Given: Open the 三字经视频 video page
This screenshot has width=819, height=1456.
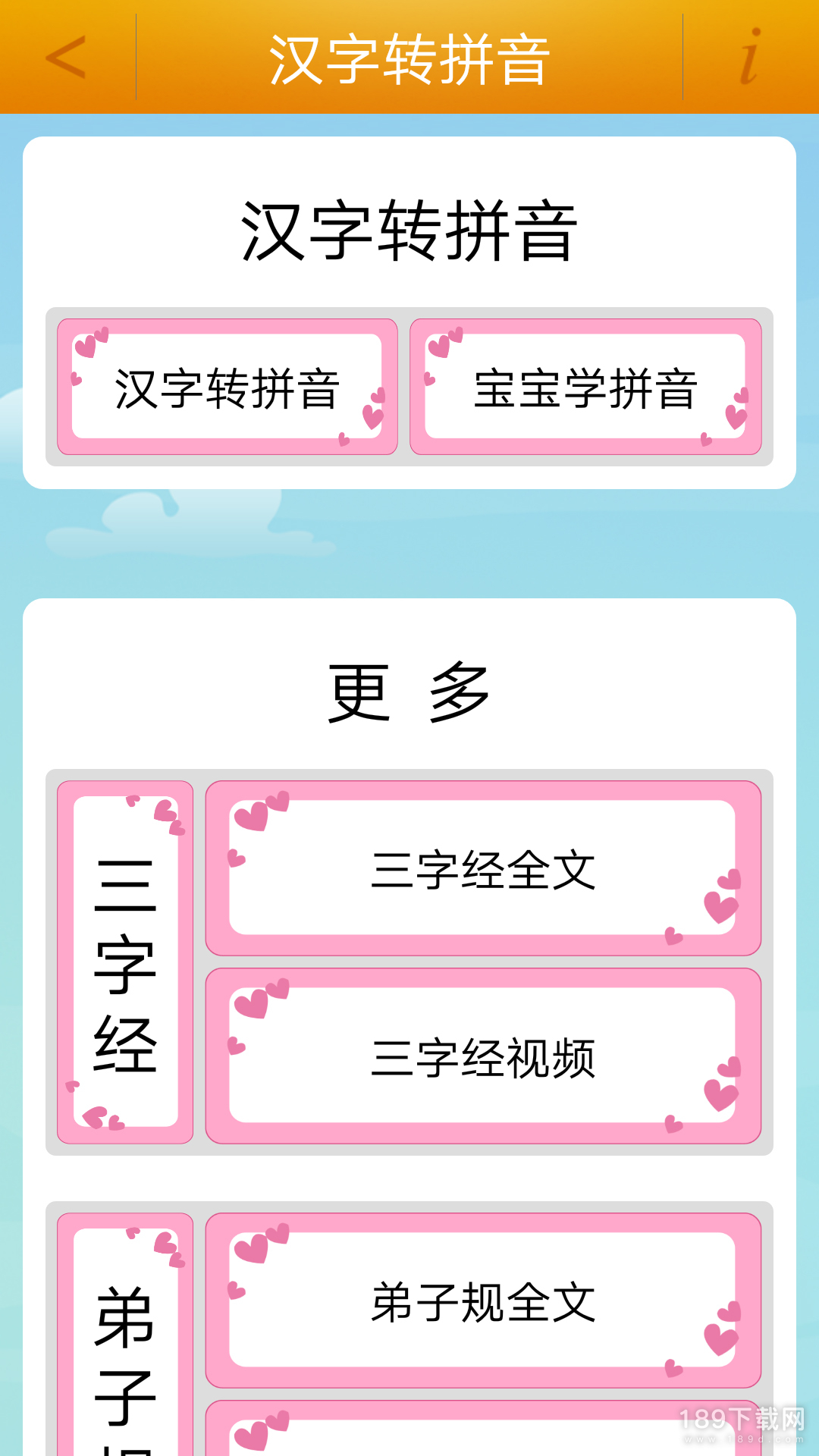Looking at the screenshot, I should (483, 1056).
